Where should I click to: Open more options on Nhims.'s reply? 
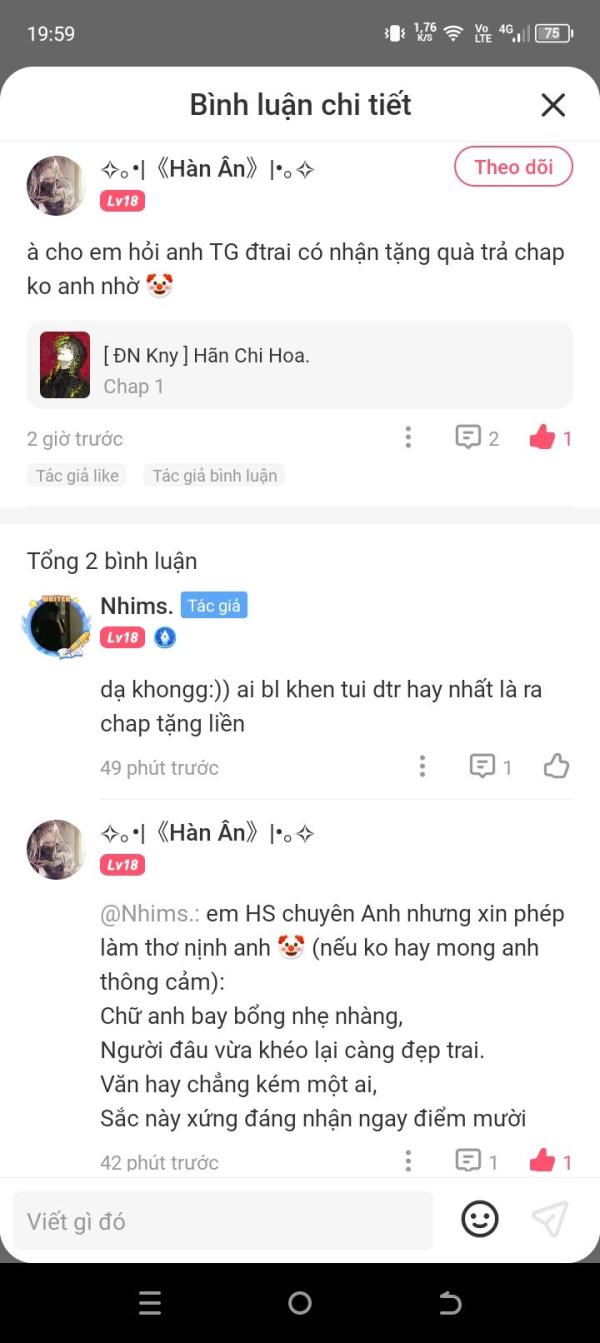422,766
